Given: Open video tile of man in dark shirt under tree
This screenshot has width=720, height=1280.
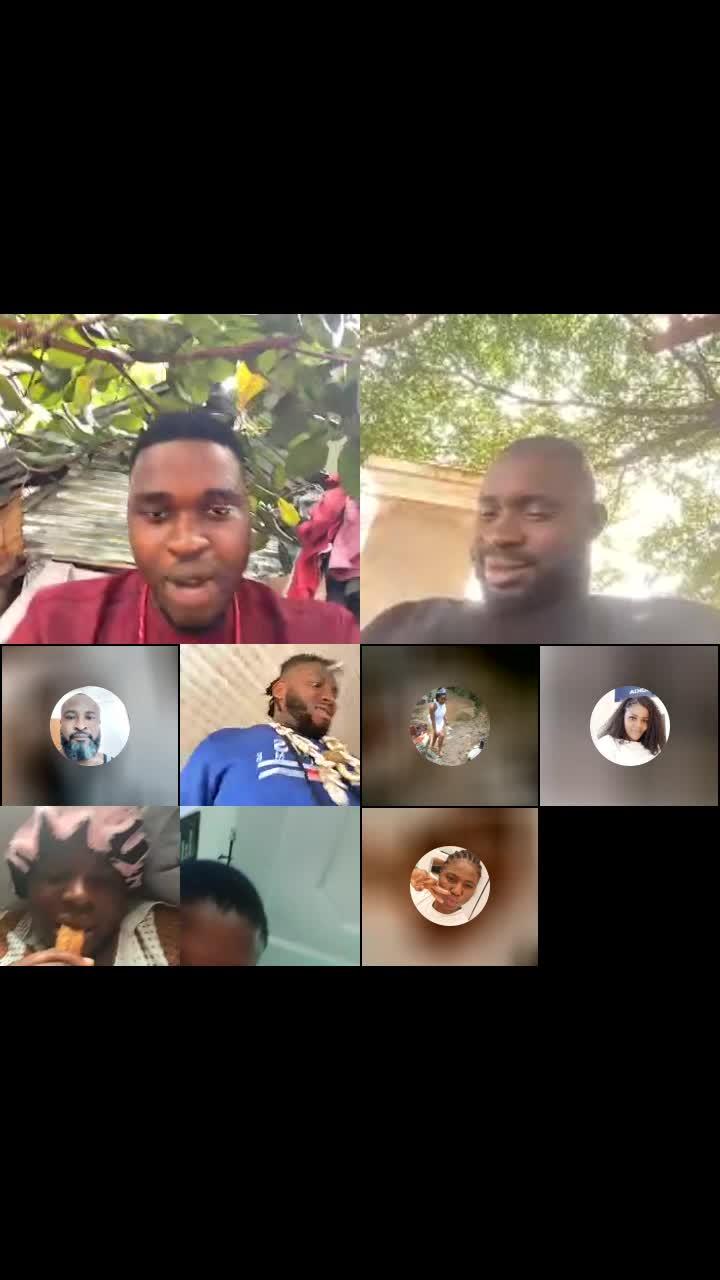Looking at the screenshot, I should pyautogui.click(x=540, y=480).
